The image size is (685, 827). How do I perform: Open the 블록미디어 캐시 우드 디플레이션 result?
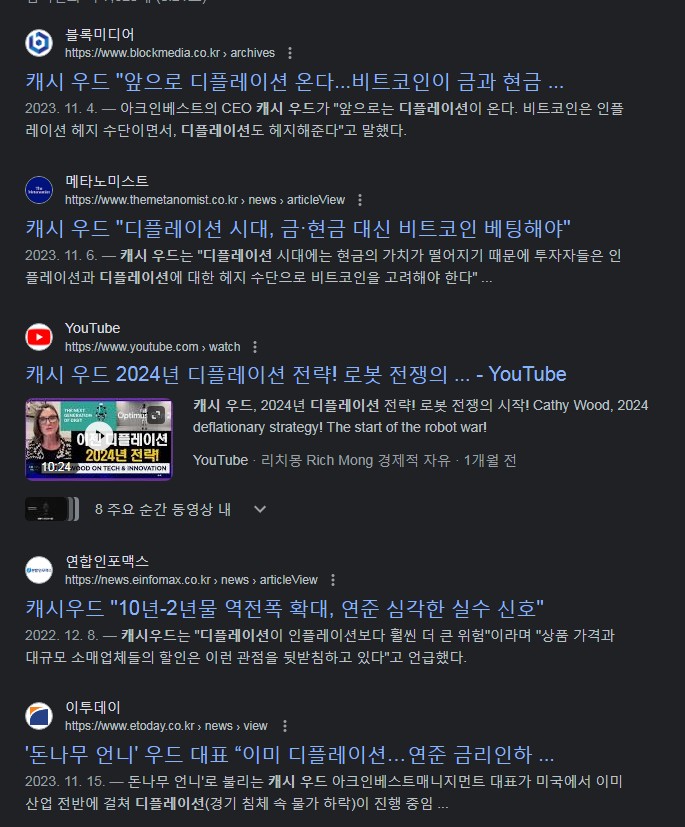294,81
